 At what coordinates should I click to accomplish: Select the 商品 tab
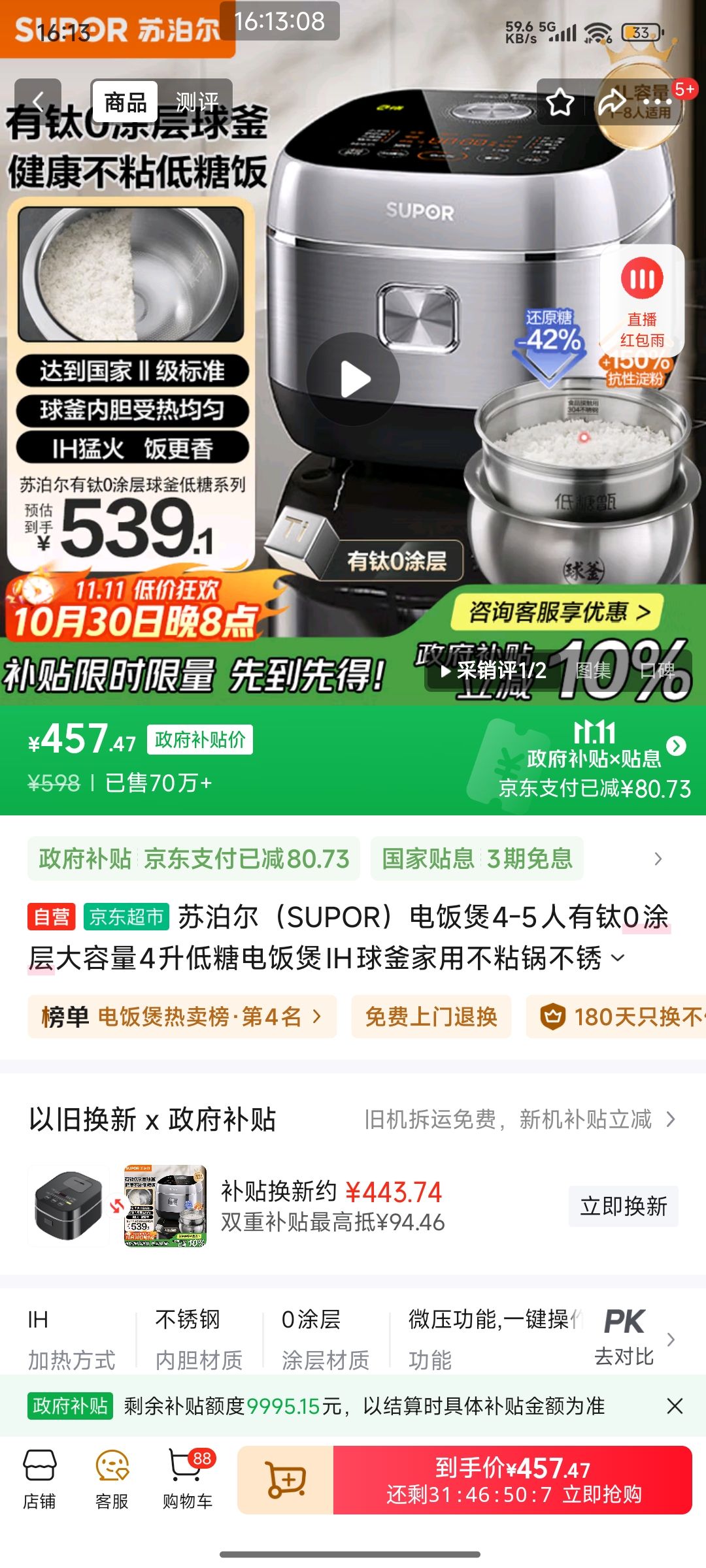(126, 101)
